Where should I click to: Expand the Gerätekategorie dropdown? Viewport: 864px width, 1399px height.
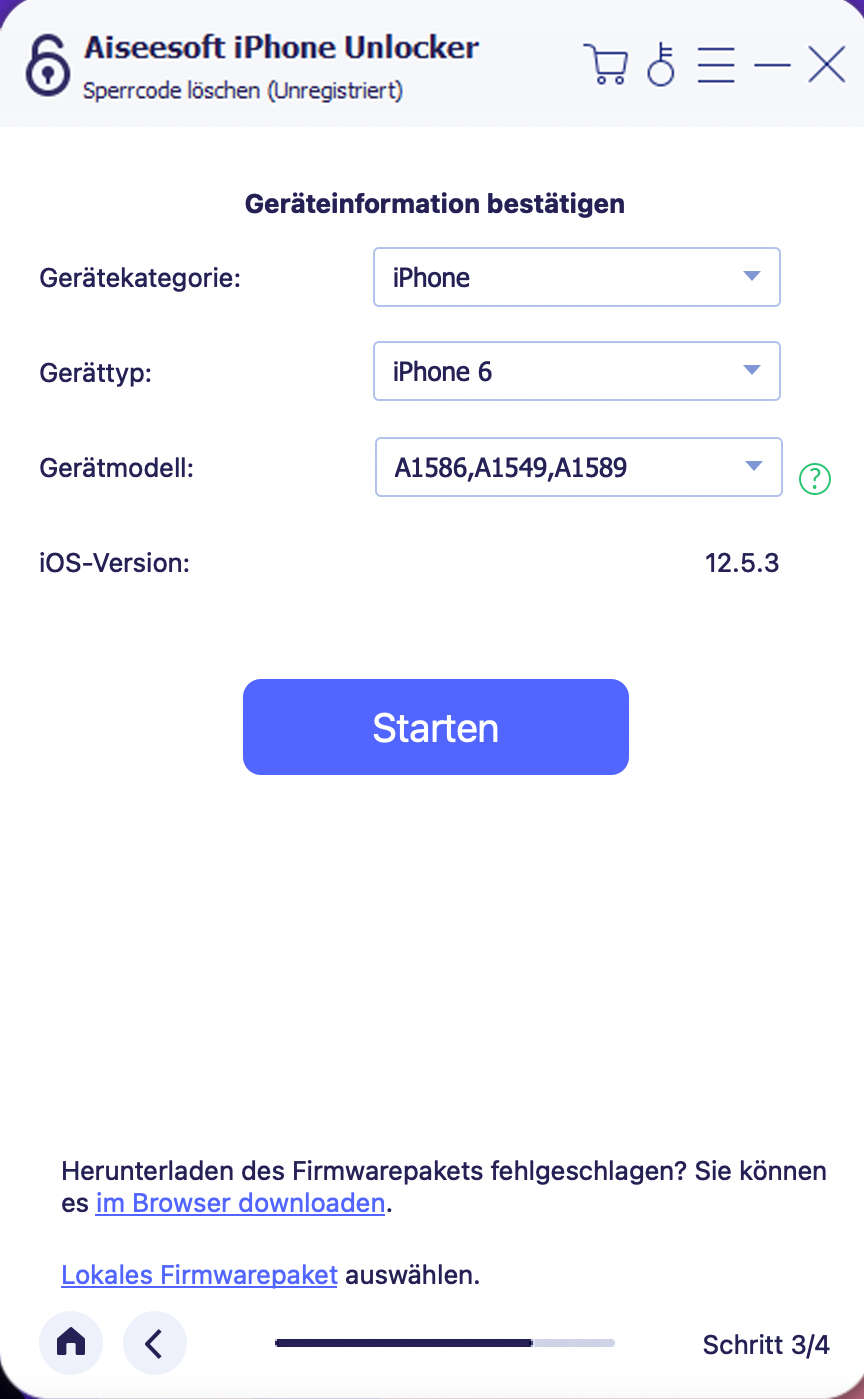pos(576,277)
